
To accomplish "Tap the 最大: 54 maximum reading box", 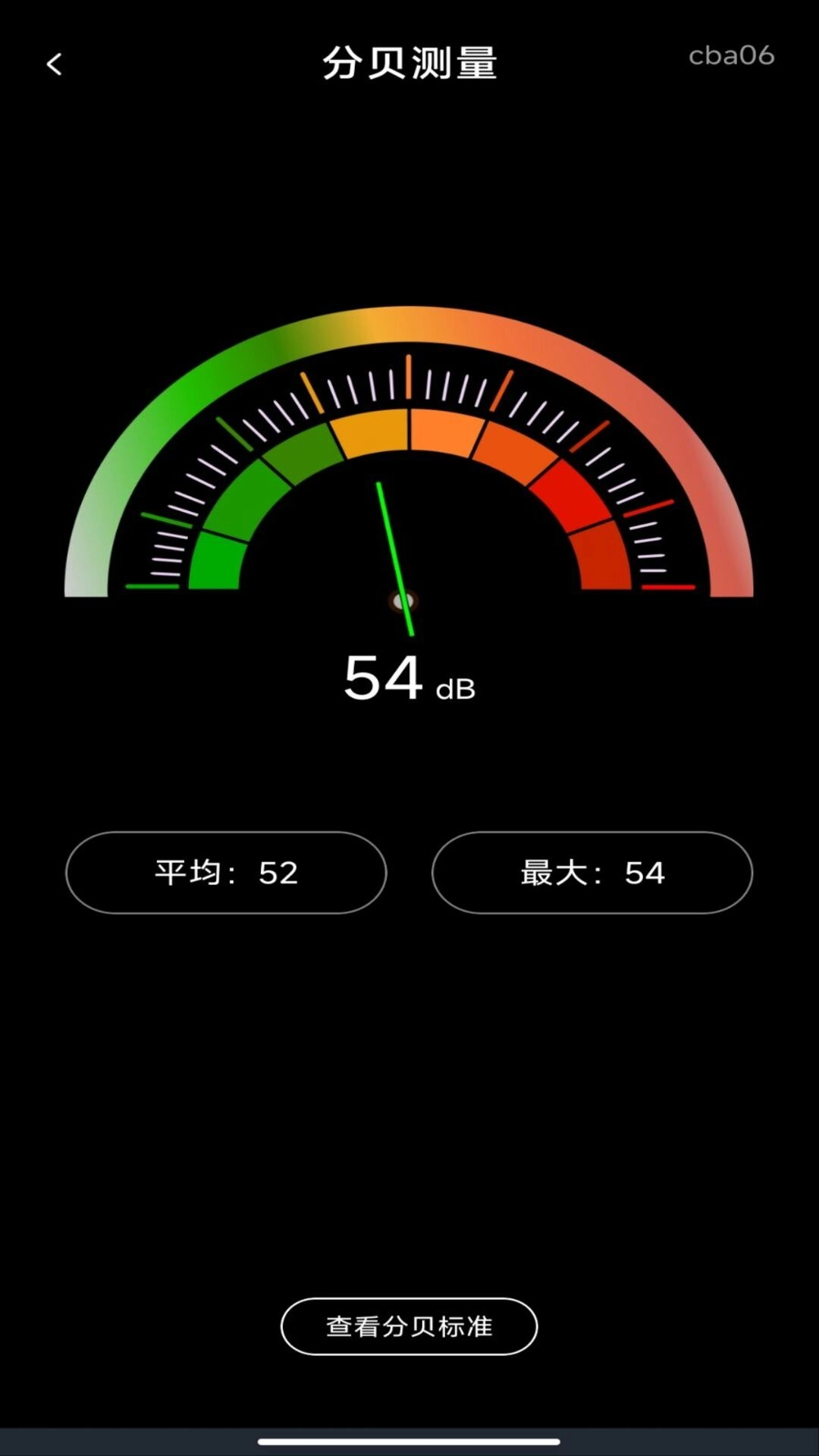I will 592,872.
